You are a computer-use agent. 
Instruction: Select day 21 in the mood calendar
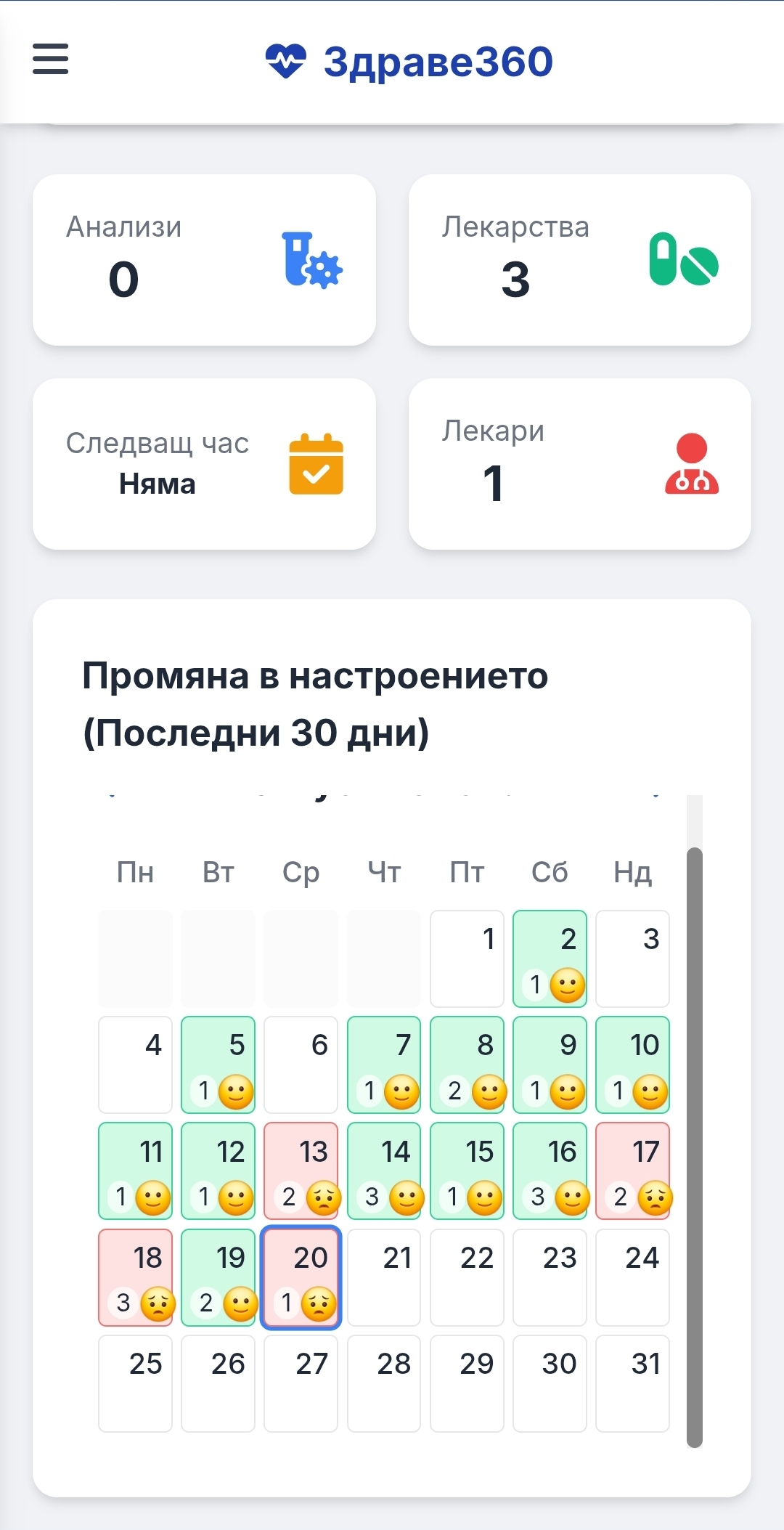(x=383, y=1277)
